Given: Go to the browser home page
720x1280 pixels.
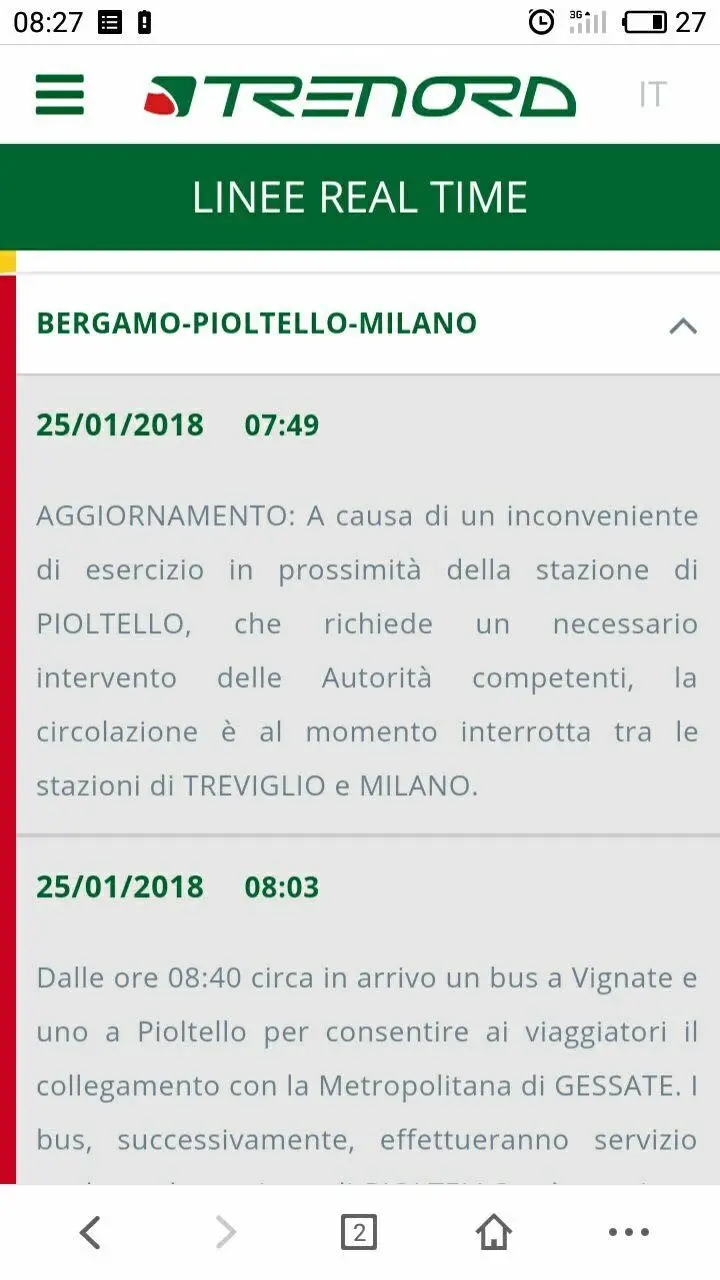Looking at the screenshot, I should click(x=494, y=1232).
